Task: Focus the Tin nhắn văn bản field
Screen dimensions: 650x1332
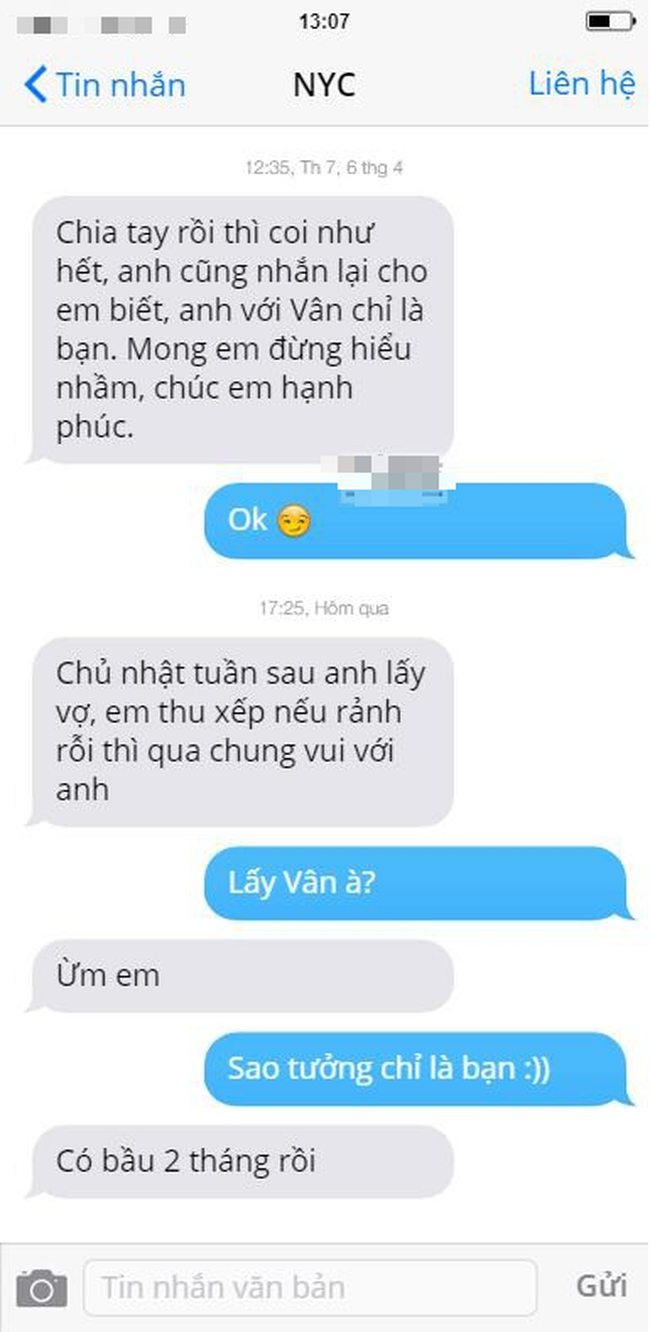Action: coord(310,1287)
